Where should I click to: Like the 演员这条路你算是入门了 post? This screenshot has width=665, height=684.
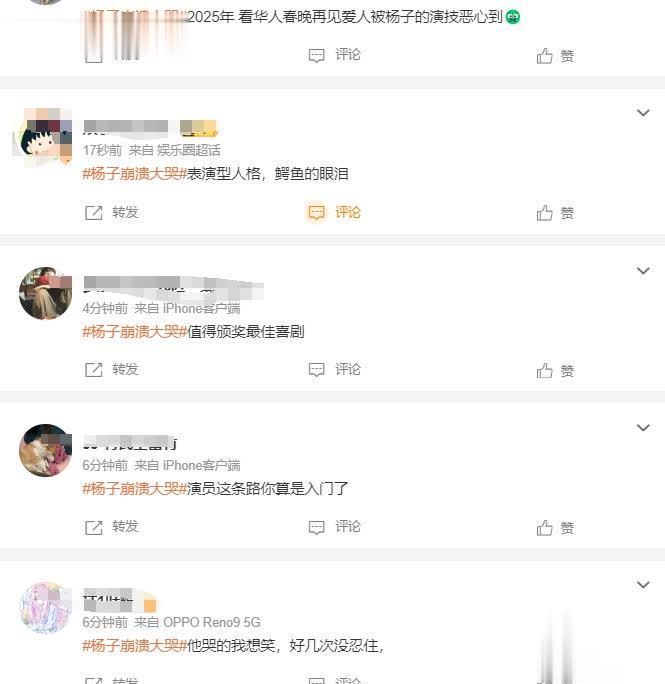[x=555, y=527]
